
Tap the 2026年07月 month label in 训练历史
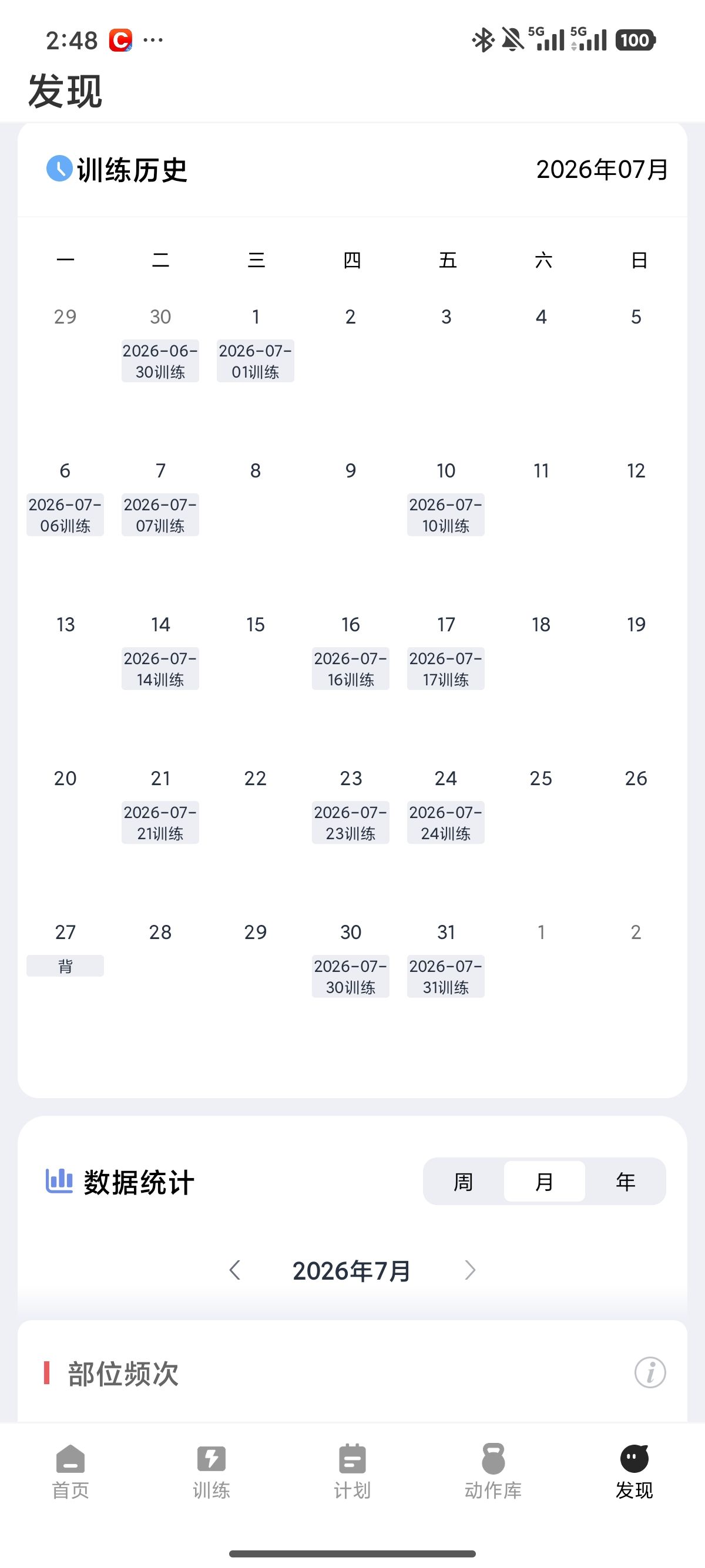602,169
